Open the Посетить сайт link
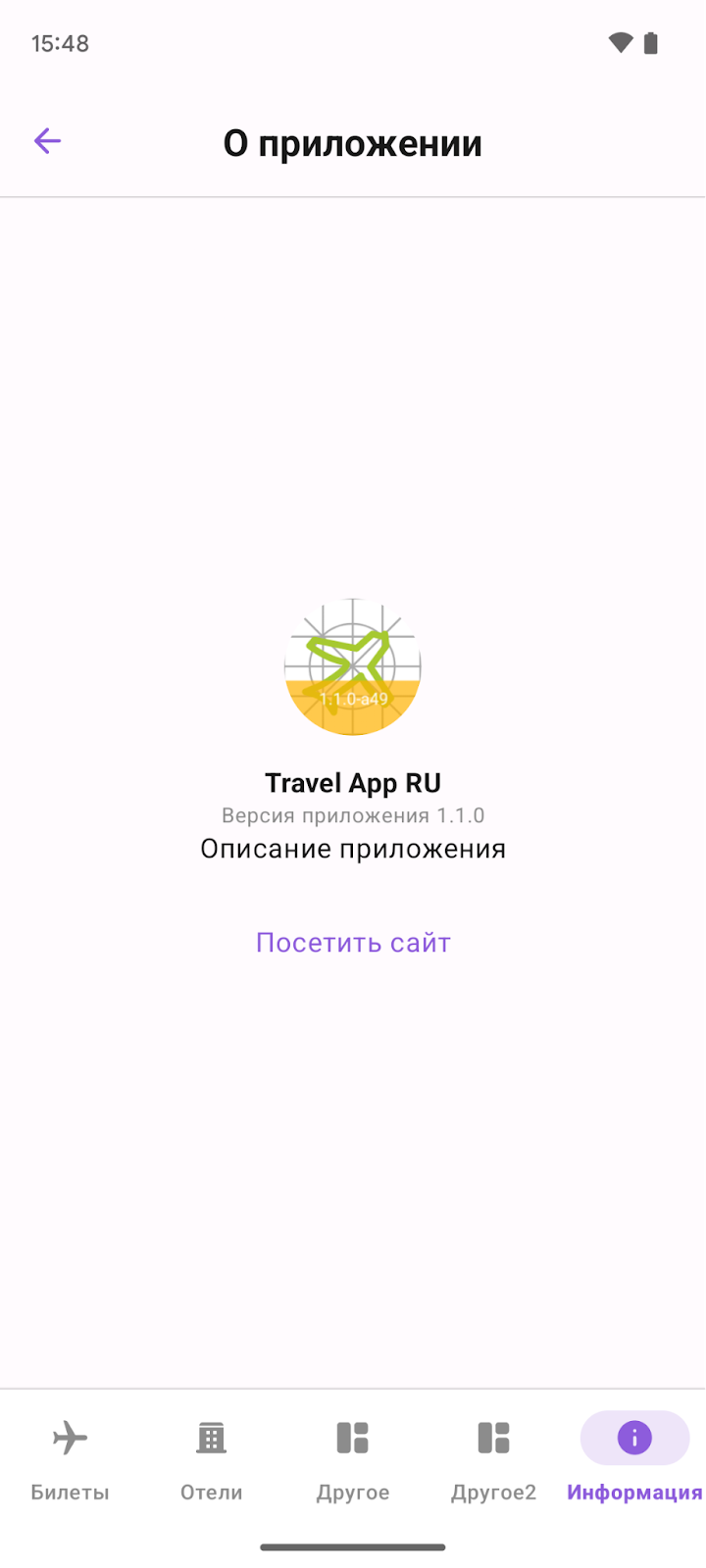Image resolution: width=706 pixels, height=1568 pixels. [x=353, y=943]
